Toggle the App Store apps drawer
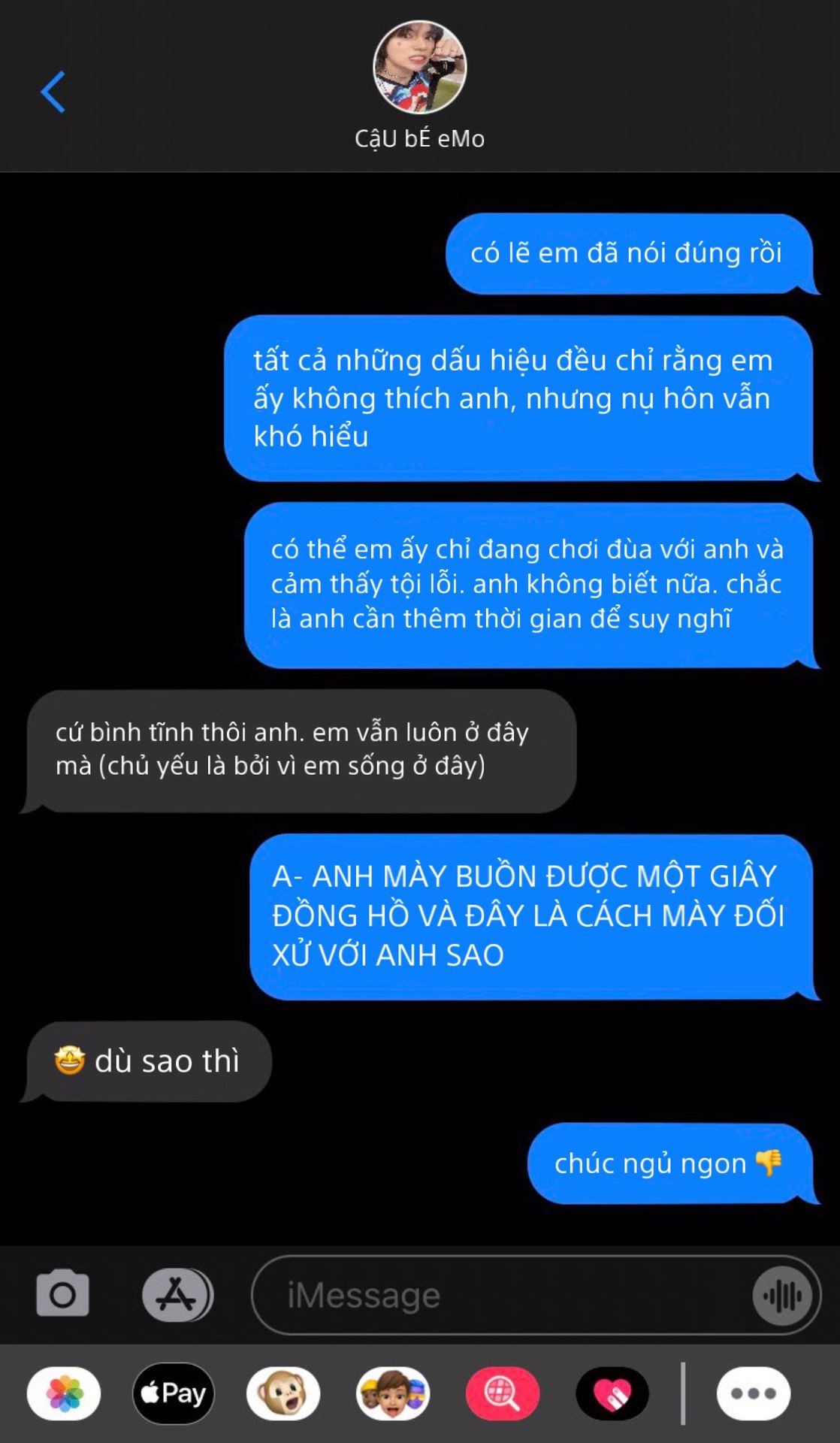840x1443 pixels. coord(177,1294)
